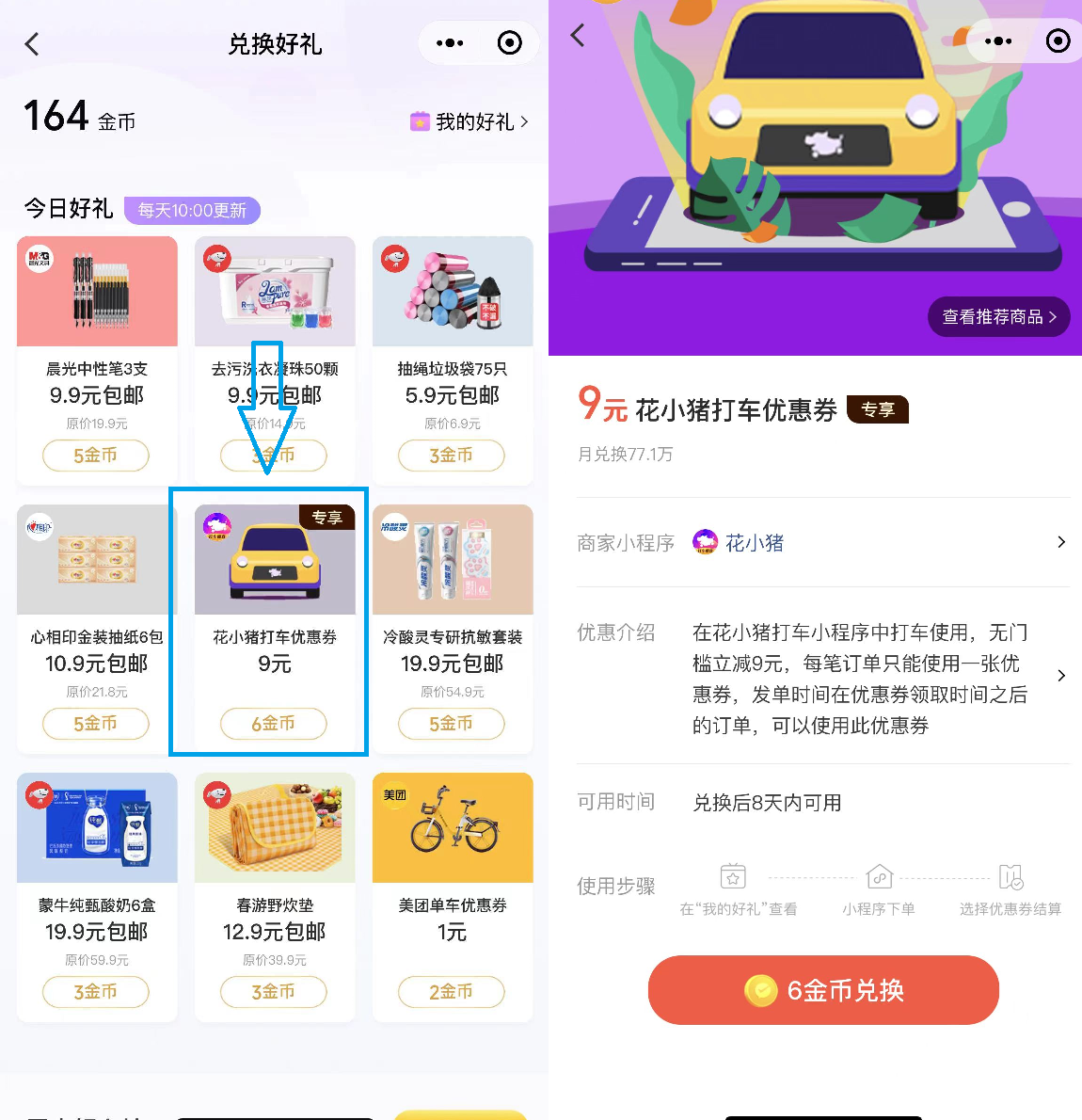Open the 心相印金装抽纸6包 card

(x=97, y=584)
